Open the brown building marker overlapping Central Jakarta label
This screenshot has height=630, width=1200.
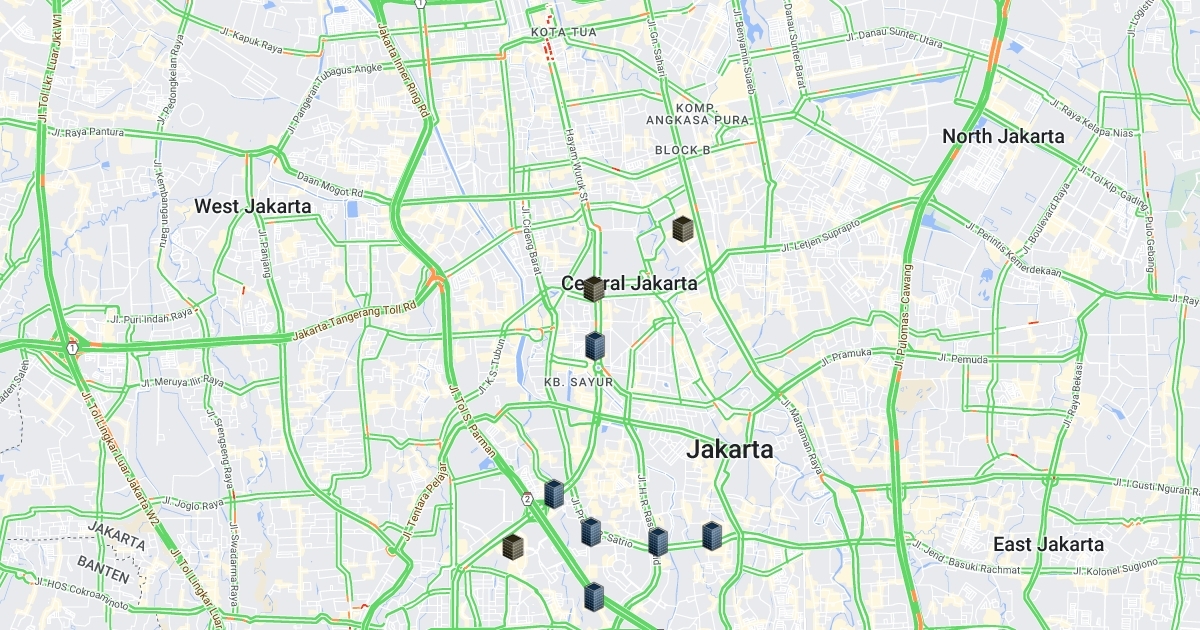(x=594, y=290)
